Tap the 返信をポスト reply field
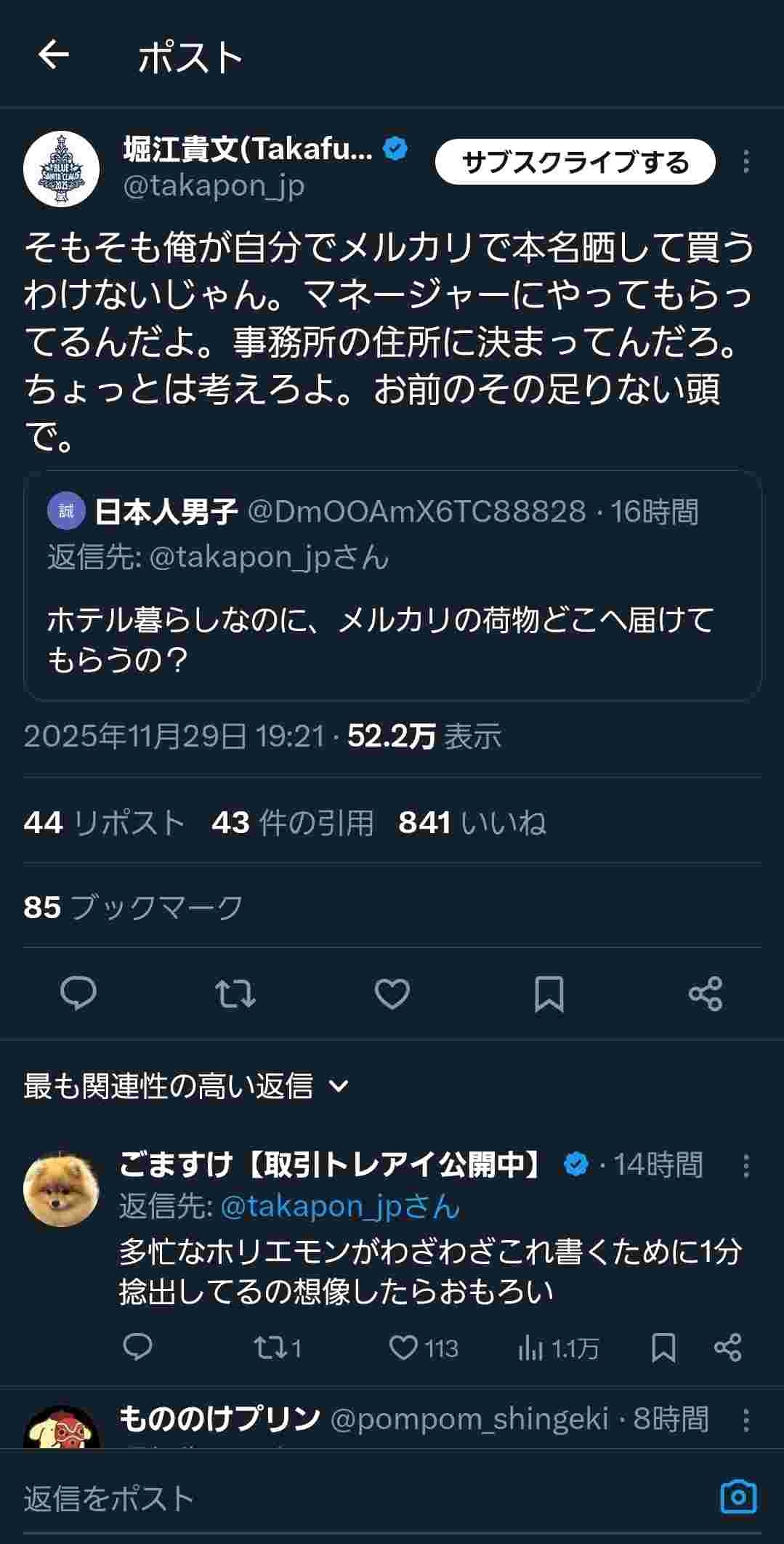Screen dimensions: 784x1544 click(x=291, y=1498)
